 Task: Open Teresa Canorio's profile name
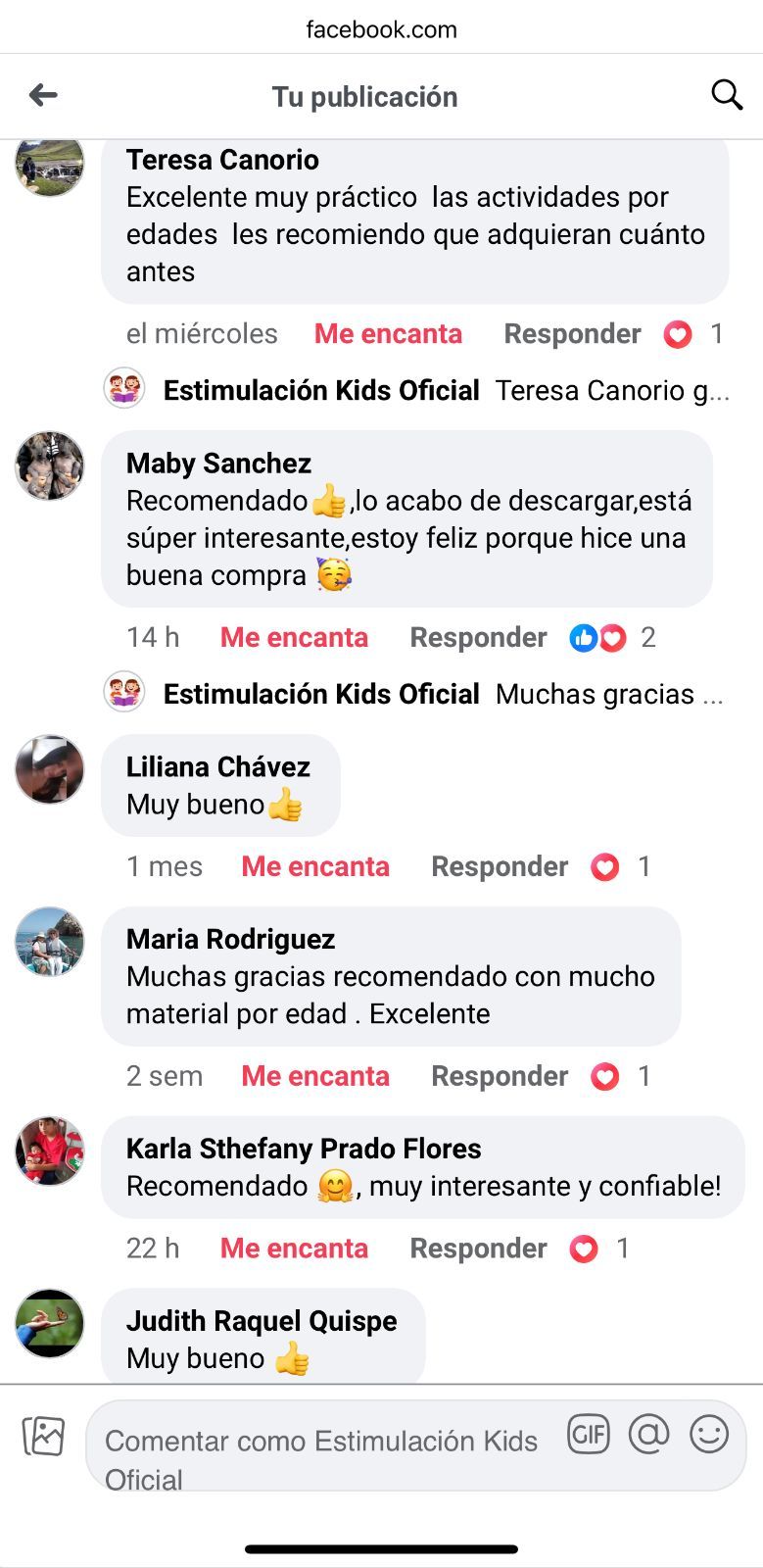pos(222,160)
